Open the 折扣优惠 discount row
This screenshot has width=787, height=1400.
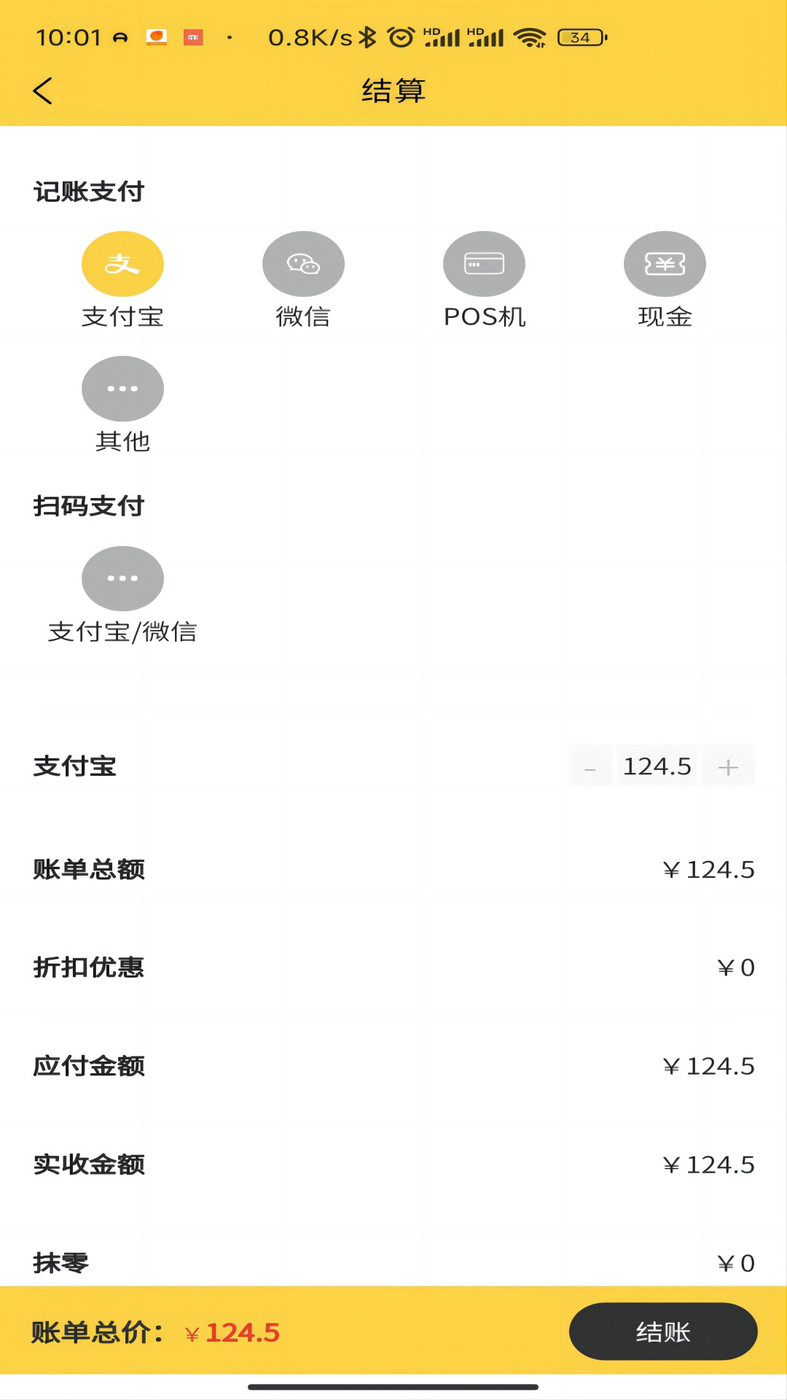[x=393, y=967]
